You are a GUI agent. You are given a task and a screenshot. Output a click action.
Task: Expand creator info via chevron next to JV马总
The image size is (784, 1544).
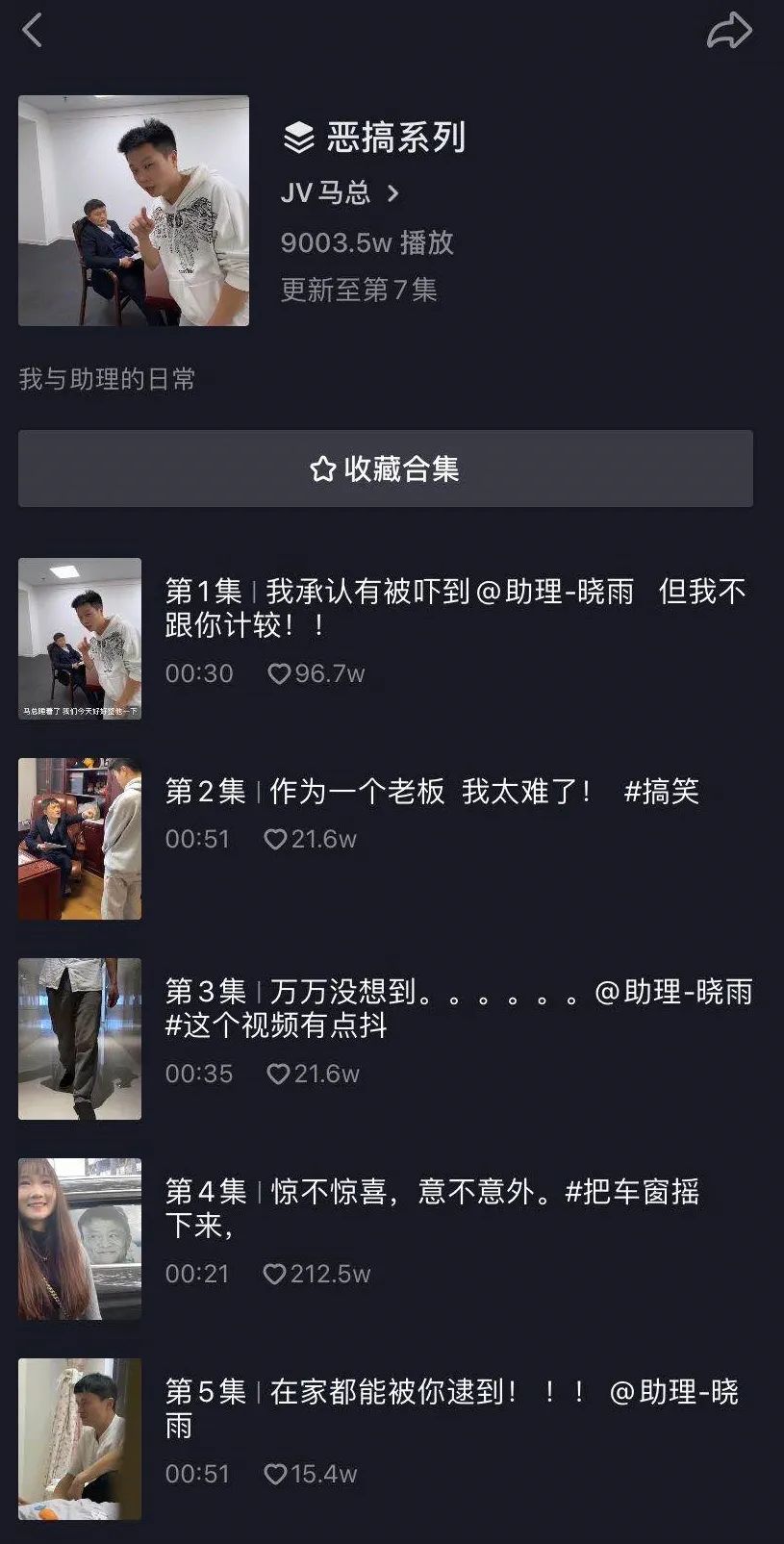pos(392,192)
